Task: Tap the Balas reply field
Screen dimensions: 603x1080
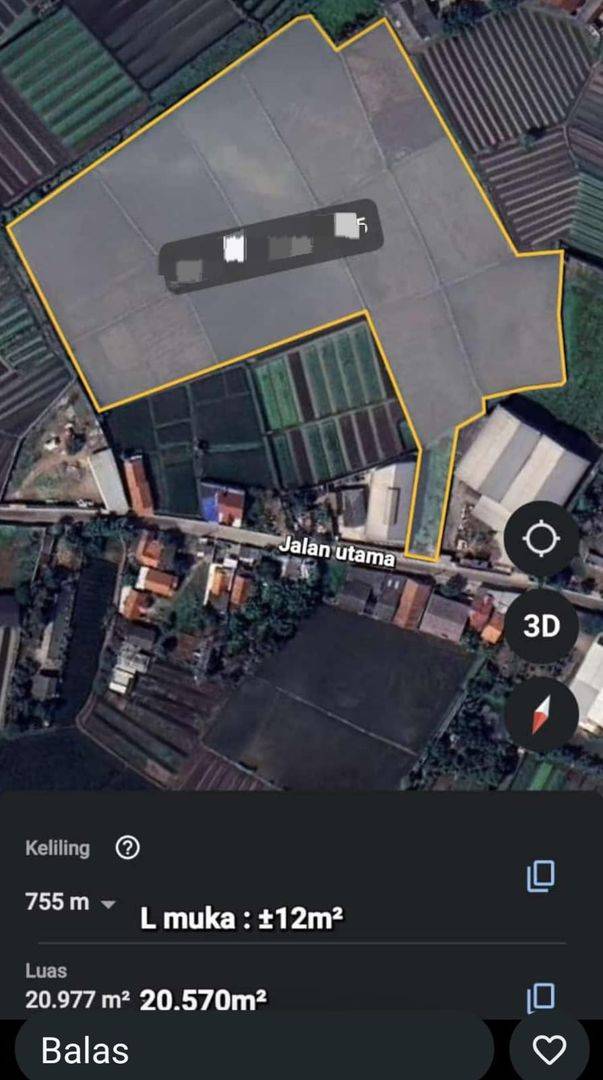Action: [254, 1050]
